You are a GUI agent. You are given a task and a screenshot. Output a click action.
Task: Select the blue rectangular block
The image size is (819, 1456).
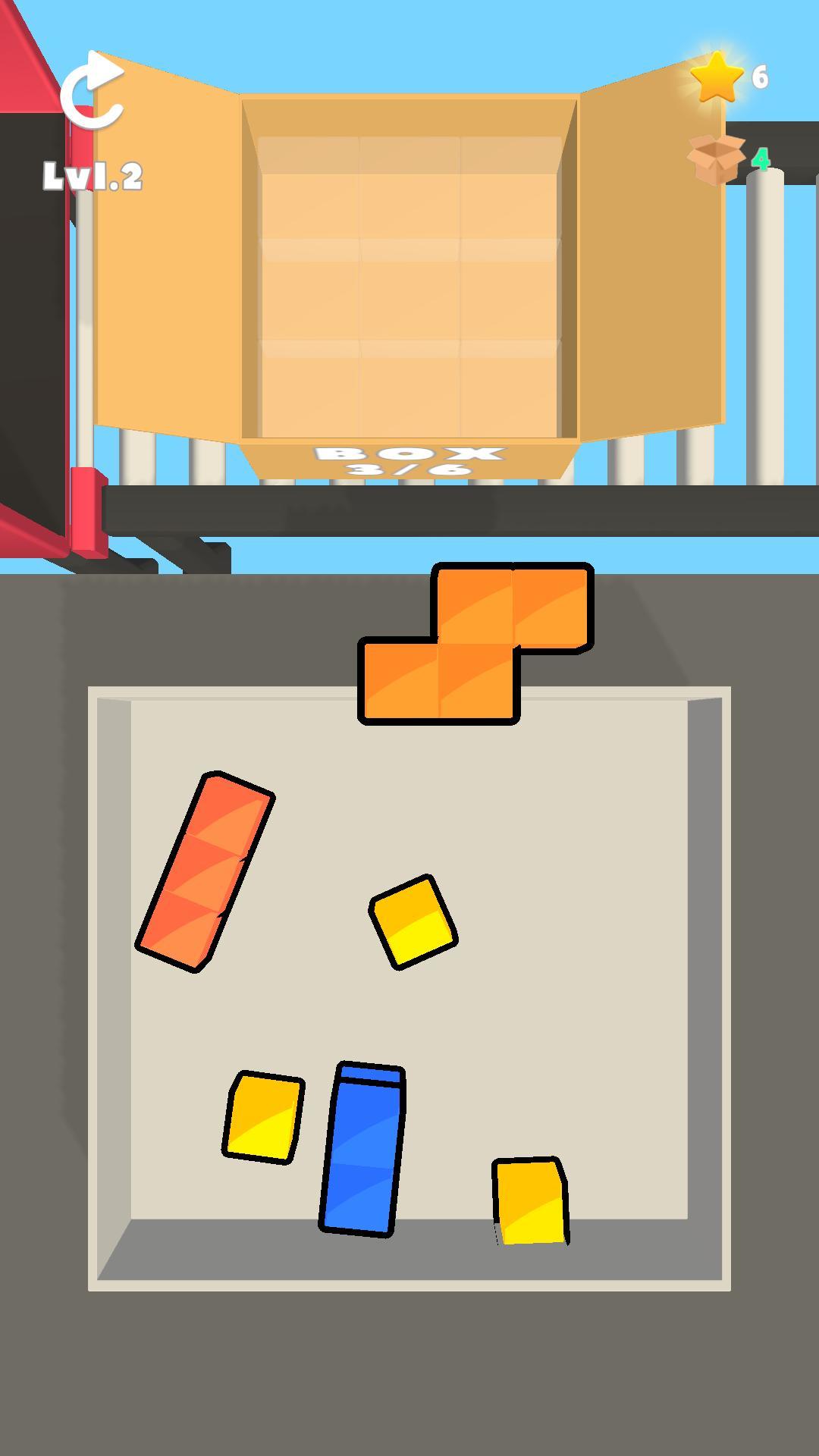pyautogui.click(x=362, y=1149)
